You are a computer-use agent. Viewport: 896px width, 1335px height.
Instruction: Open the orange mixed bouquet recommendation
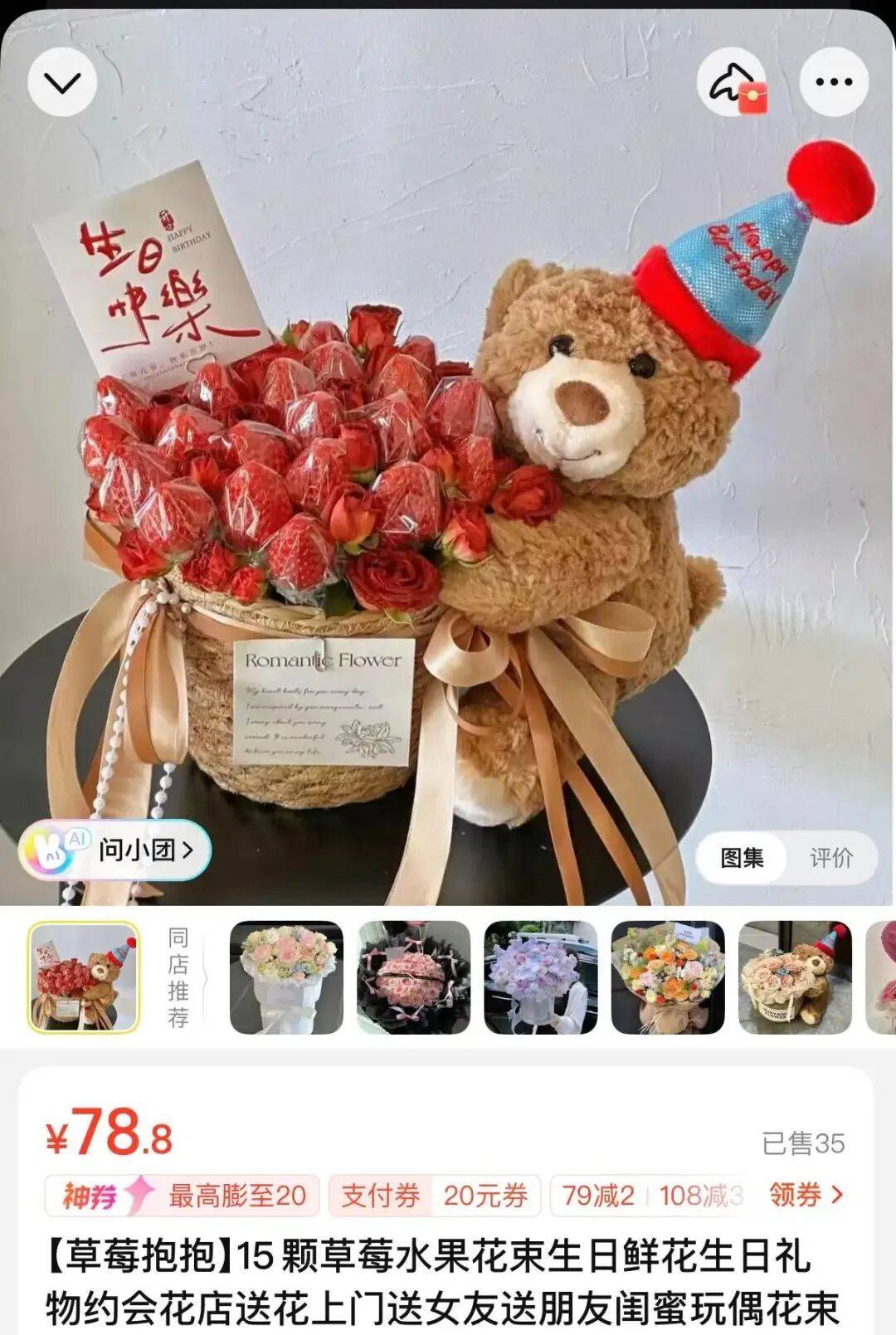click(x=668, y=977)
